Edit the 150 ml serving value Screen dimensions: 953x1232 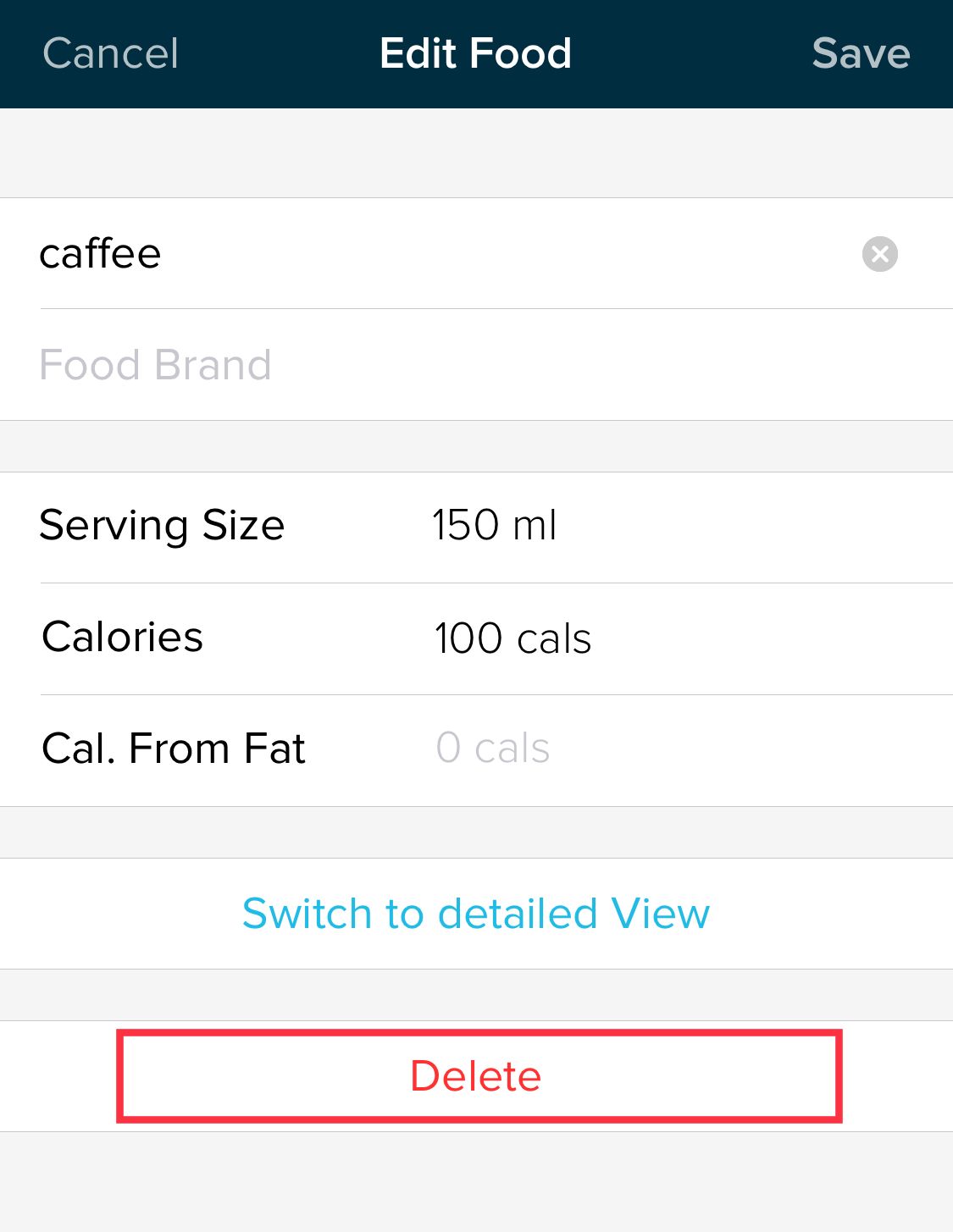click(494, 525)
